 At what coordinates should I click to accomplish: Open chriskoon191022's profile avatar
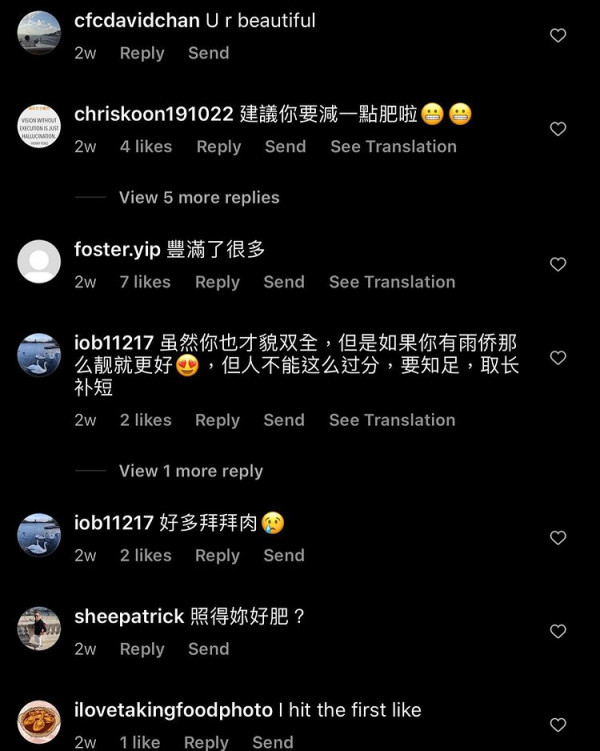(x=40, y=126)
